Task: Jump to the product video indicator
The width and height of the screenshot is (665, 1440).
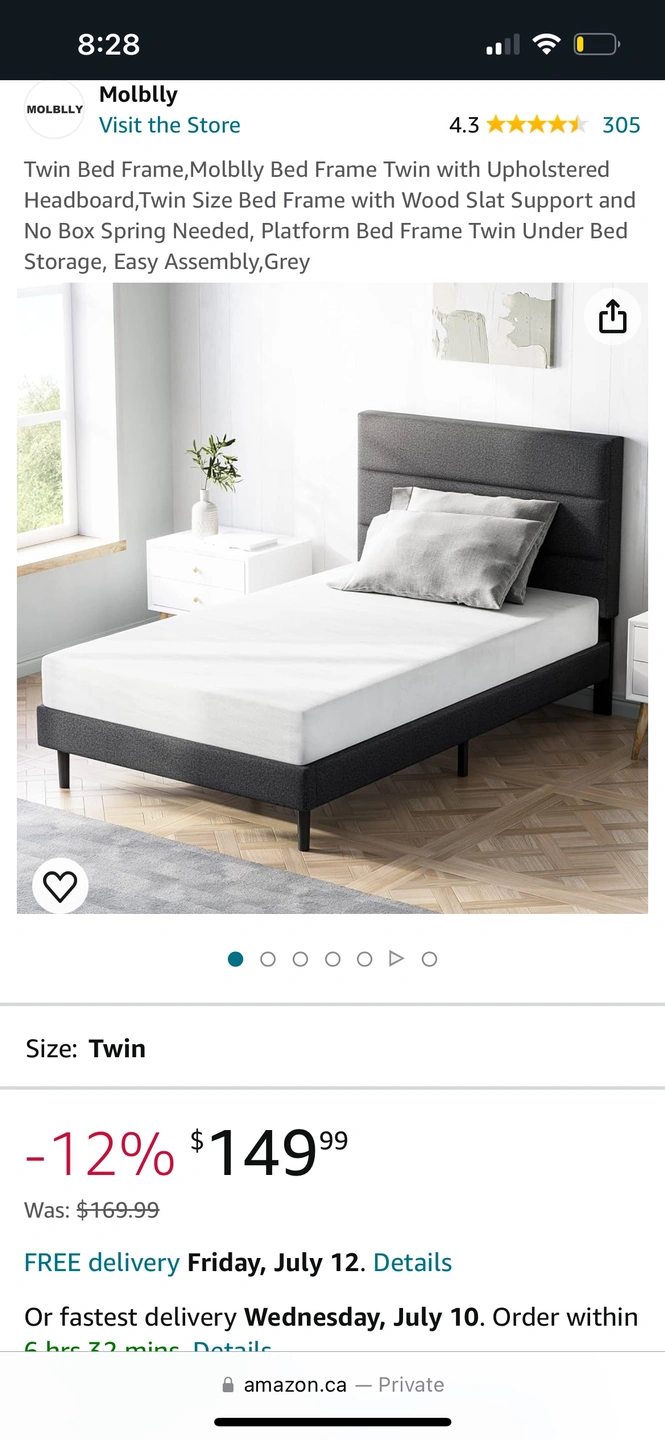Action: (x=396, y=959)
